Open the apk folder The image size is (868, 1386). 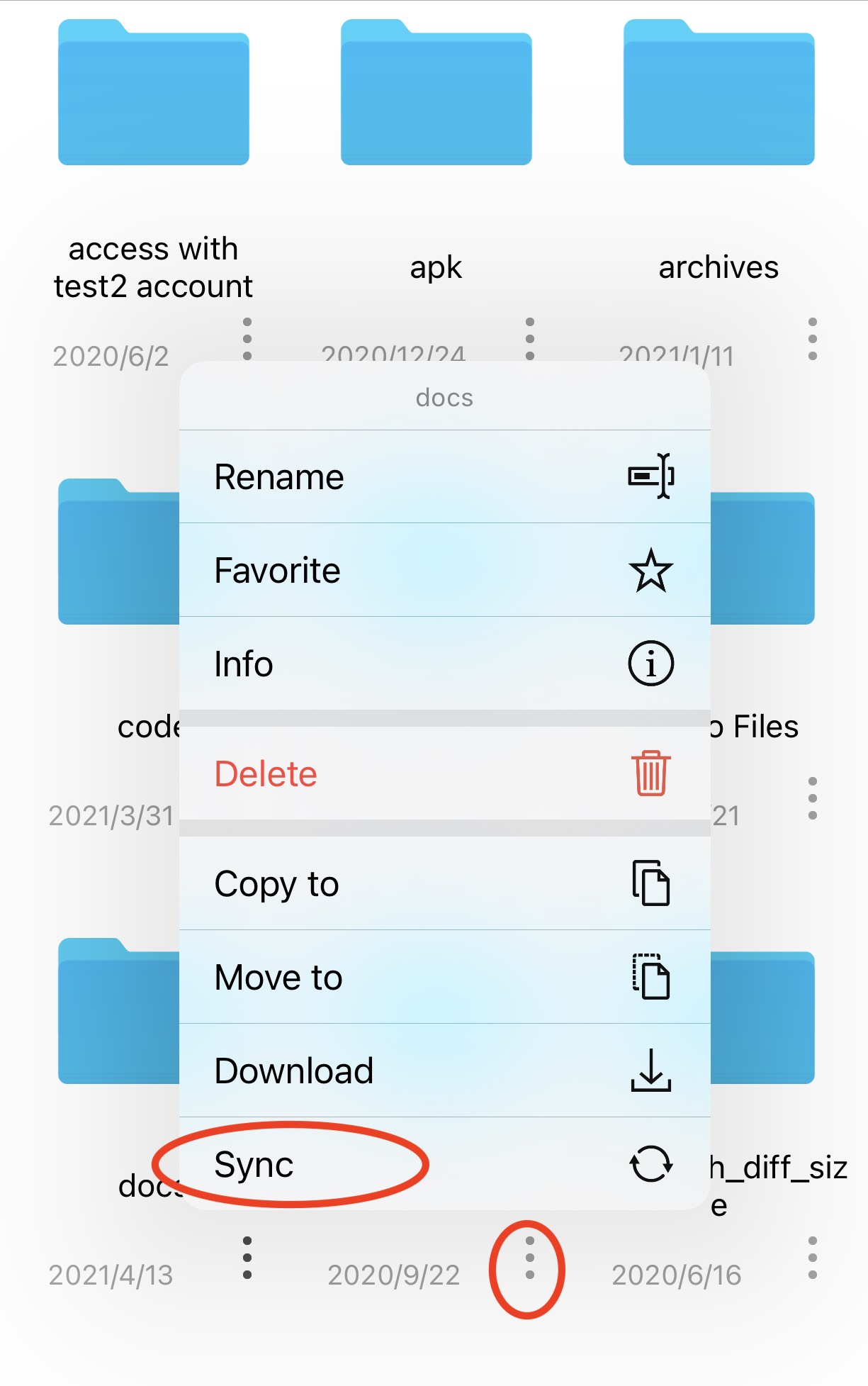click(x=436, y=92)
